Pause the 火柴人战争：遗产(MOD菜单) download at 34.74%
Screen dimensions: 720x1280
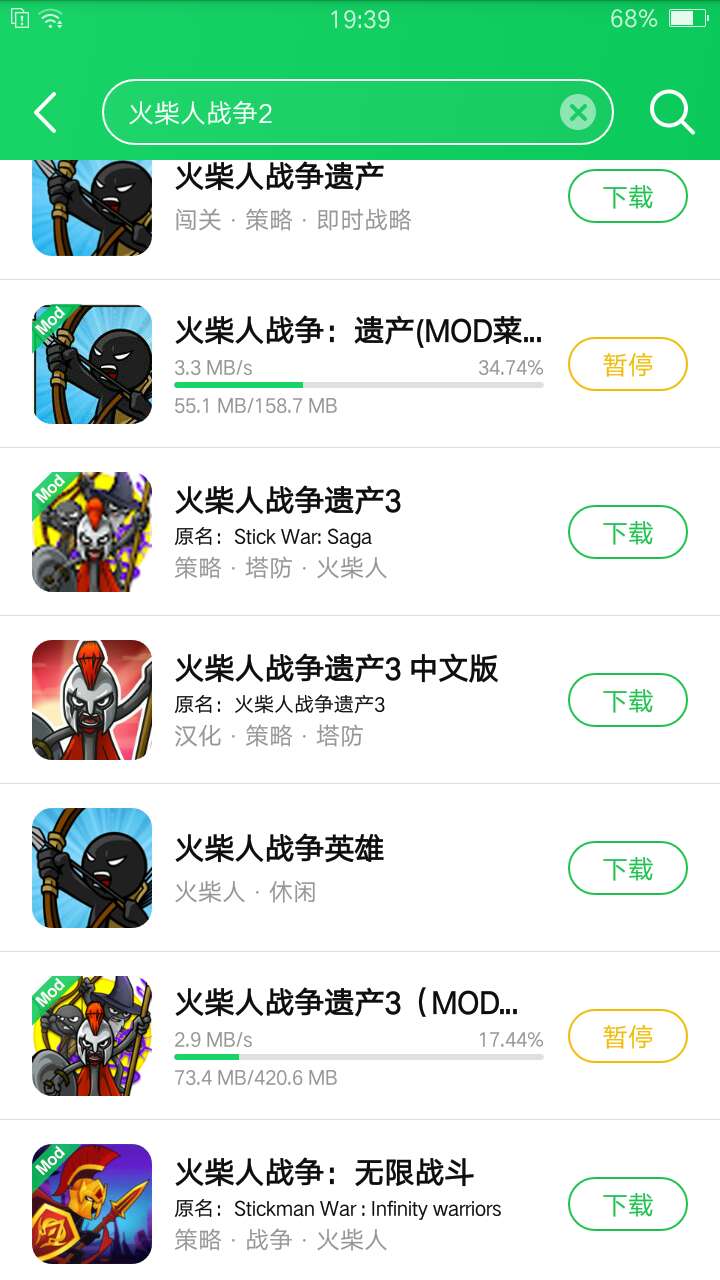tap(627, 365)
